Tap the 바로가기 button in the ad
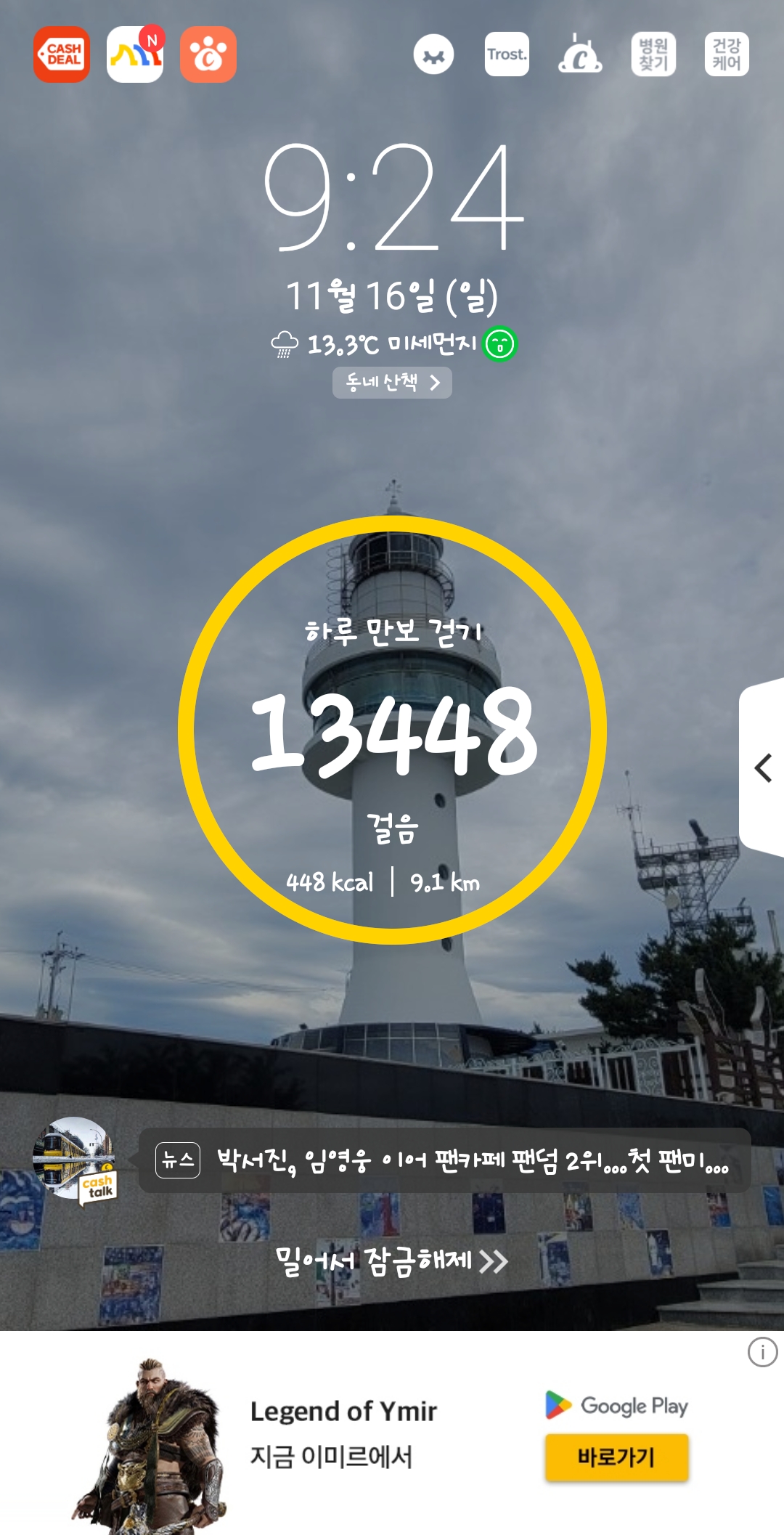 click(616, 1457)
